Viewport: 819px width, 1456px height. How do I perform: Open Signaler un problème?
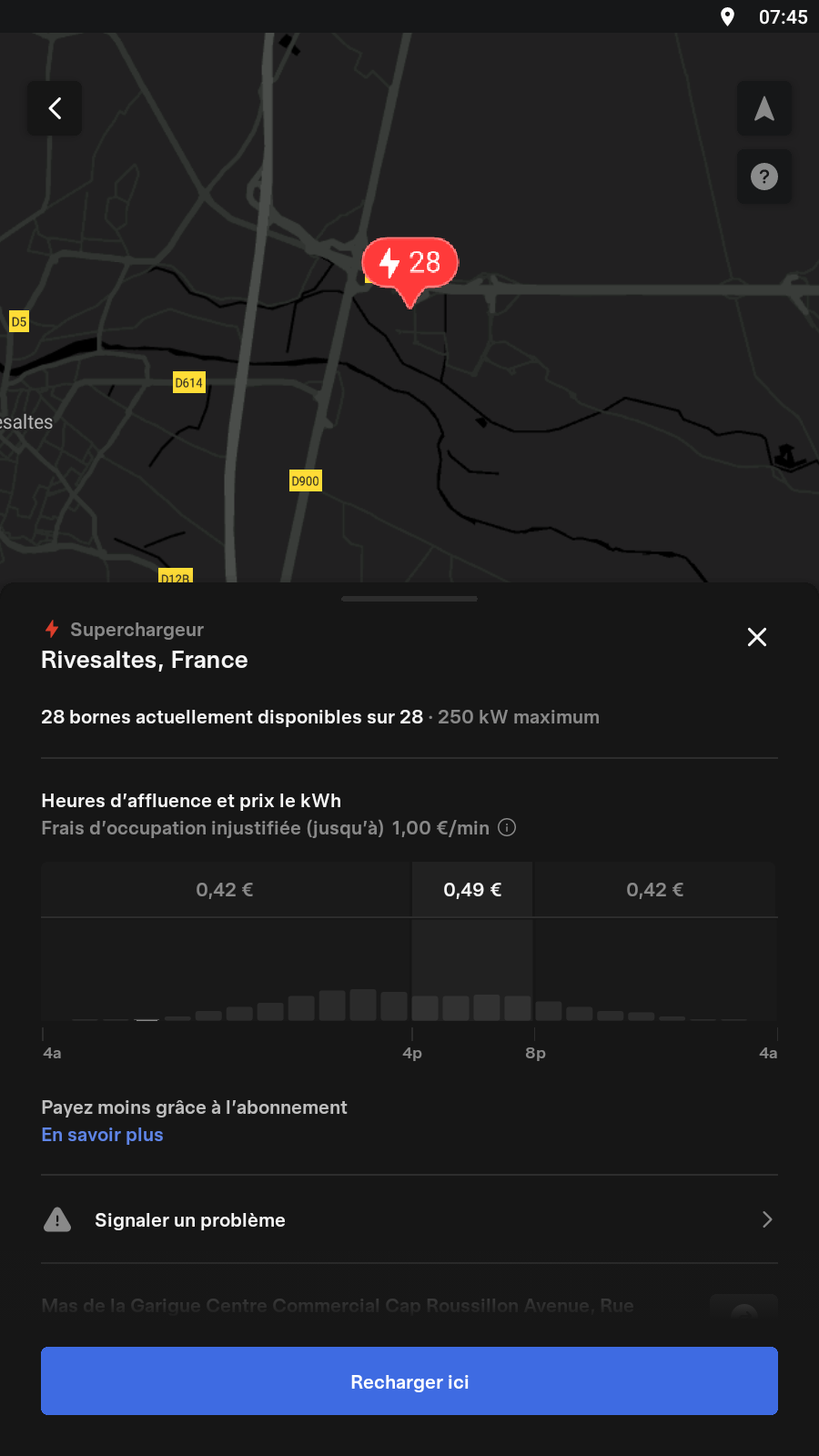click(x=409, y=1219)
